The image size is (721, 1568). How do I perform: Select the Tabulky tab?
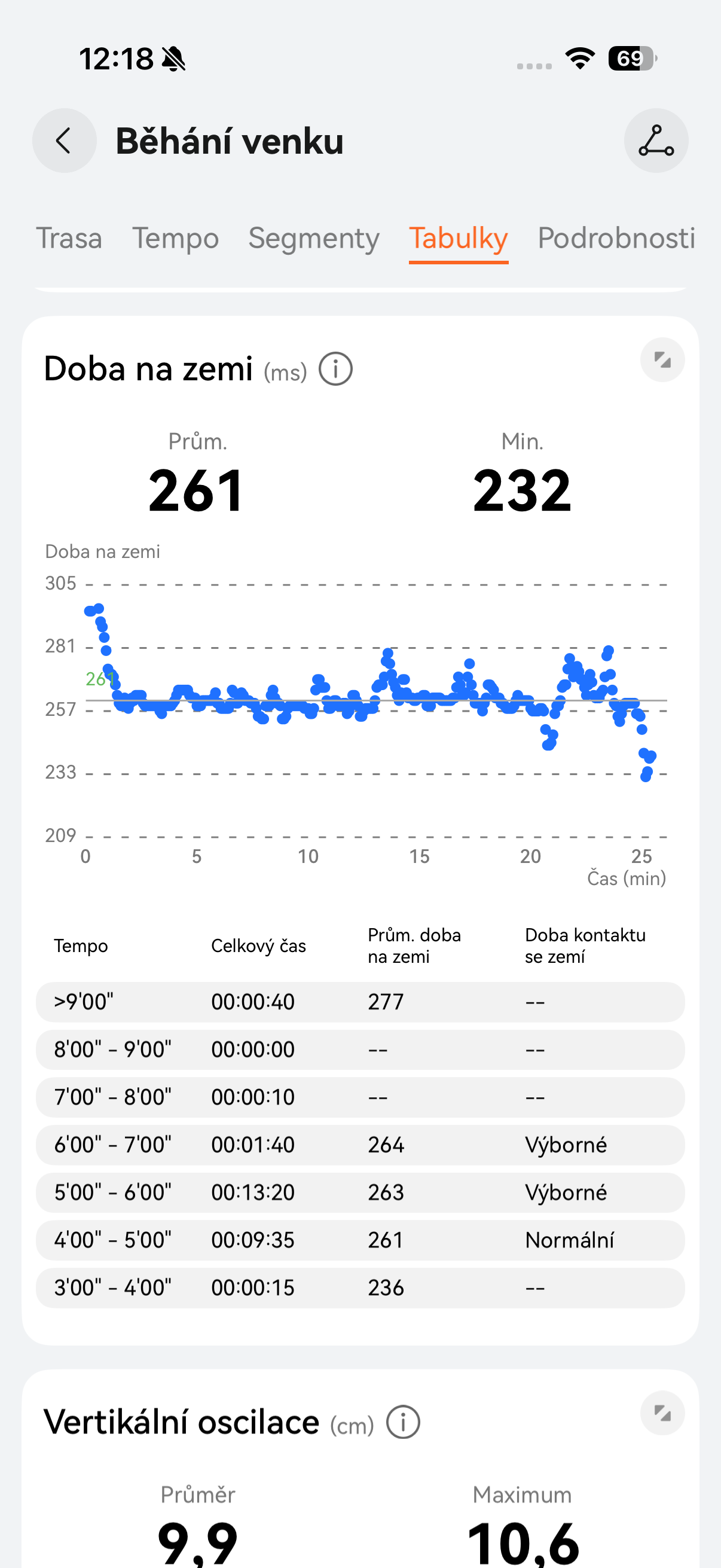[458, 238]
